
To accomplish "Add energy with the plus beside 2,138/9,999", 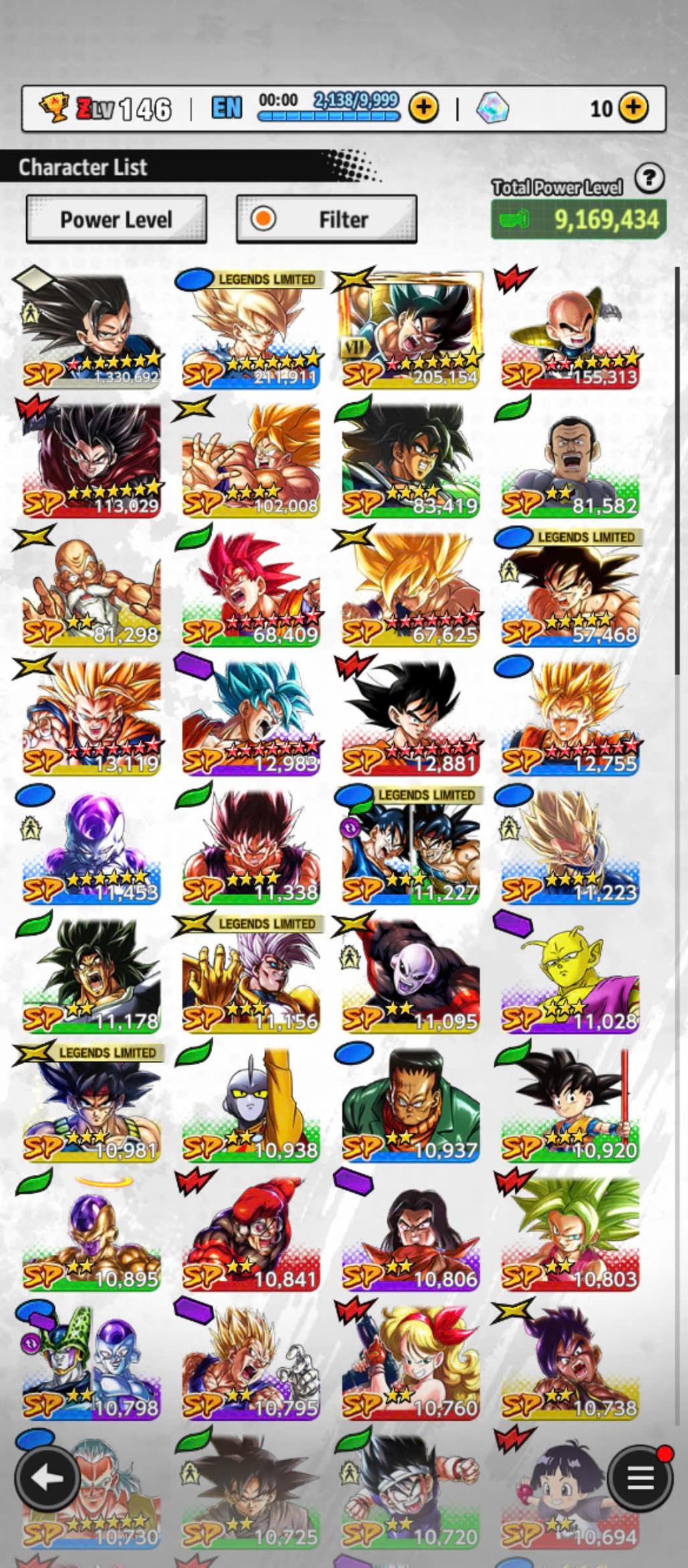I will [x=424, y=107].
